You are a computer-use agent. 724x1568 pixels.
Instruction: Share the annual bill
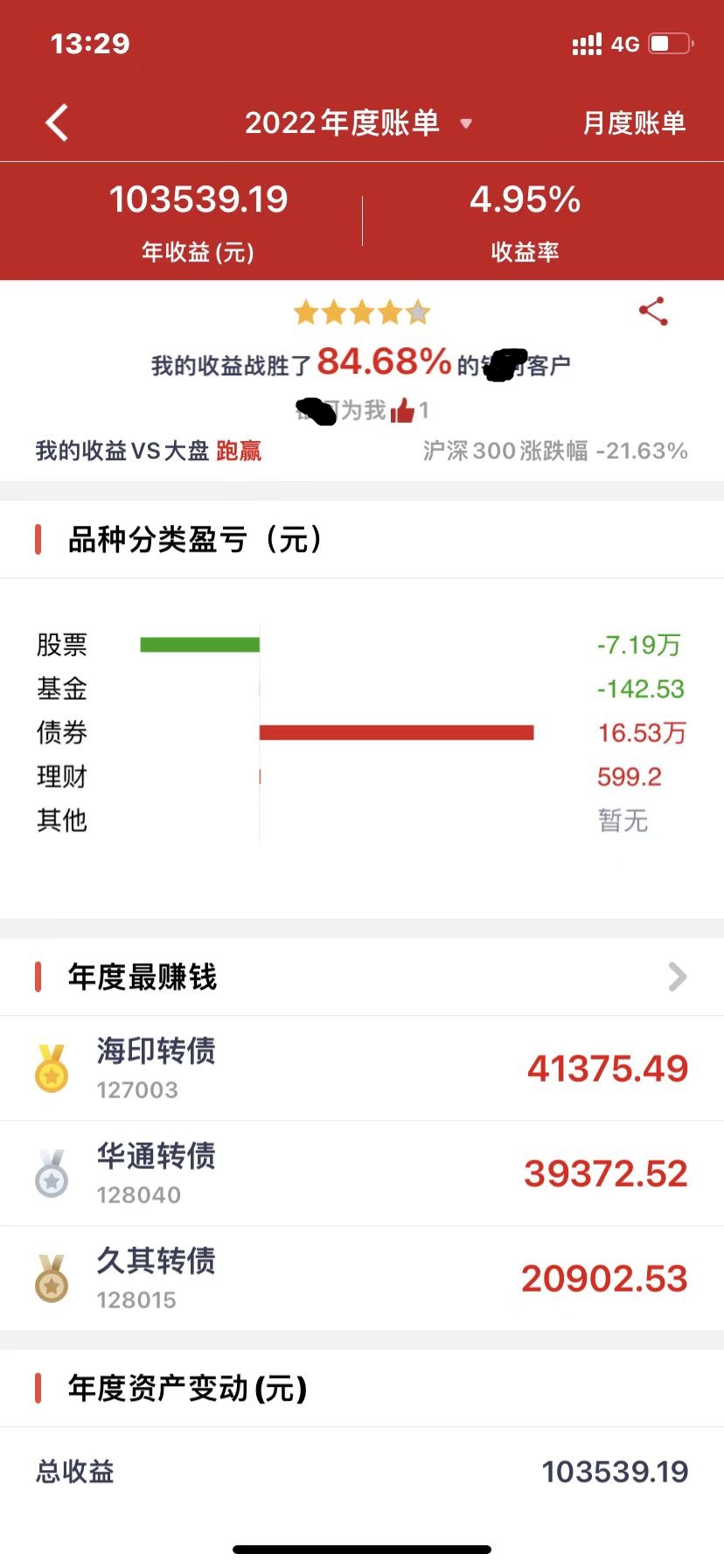653,311
